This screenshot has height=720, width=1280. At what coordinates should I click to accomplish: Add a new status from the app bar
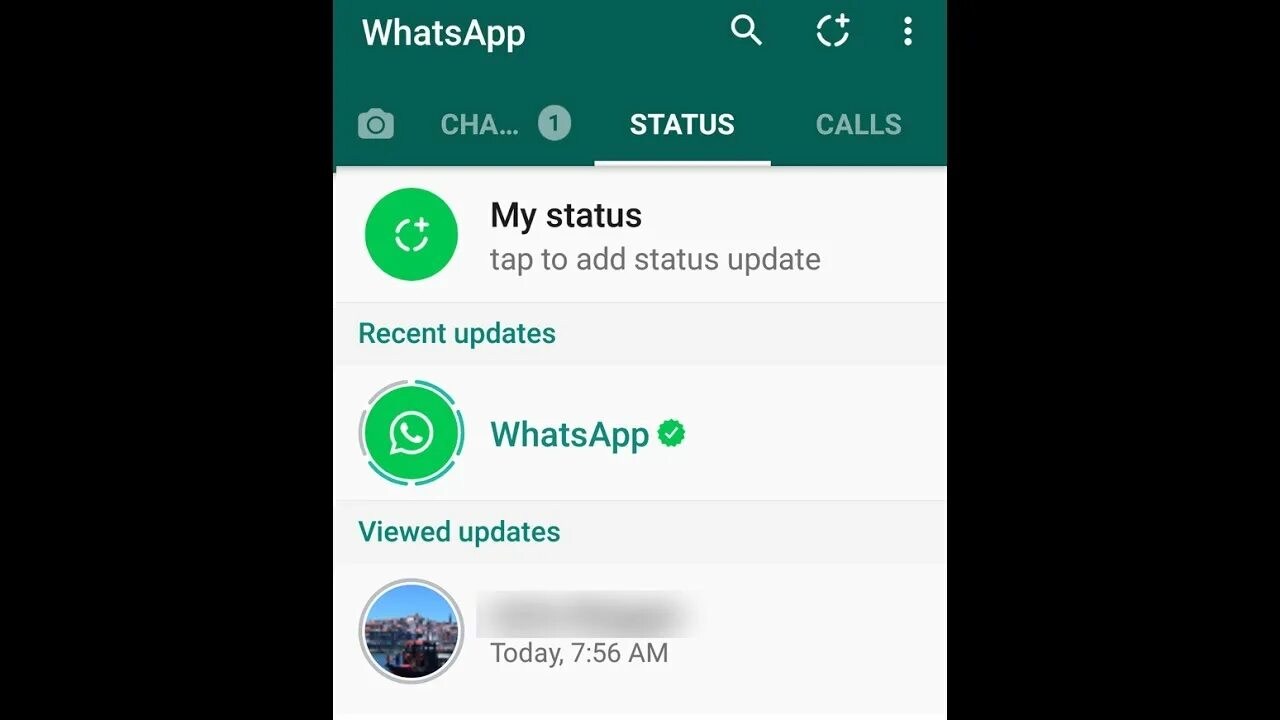[832, 31]
